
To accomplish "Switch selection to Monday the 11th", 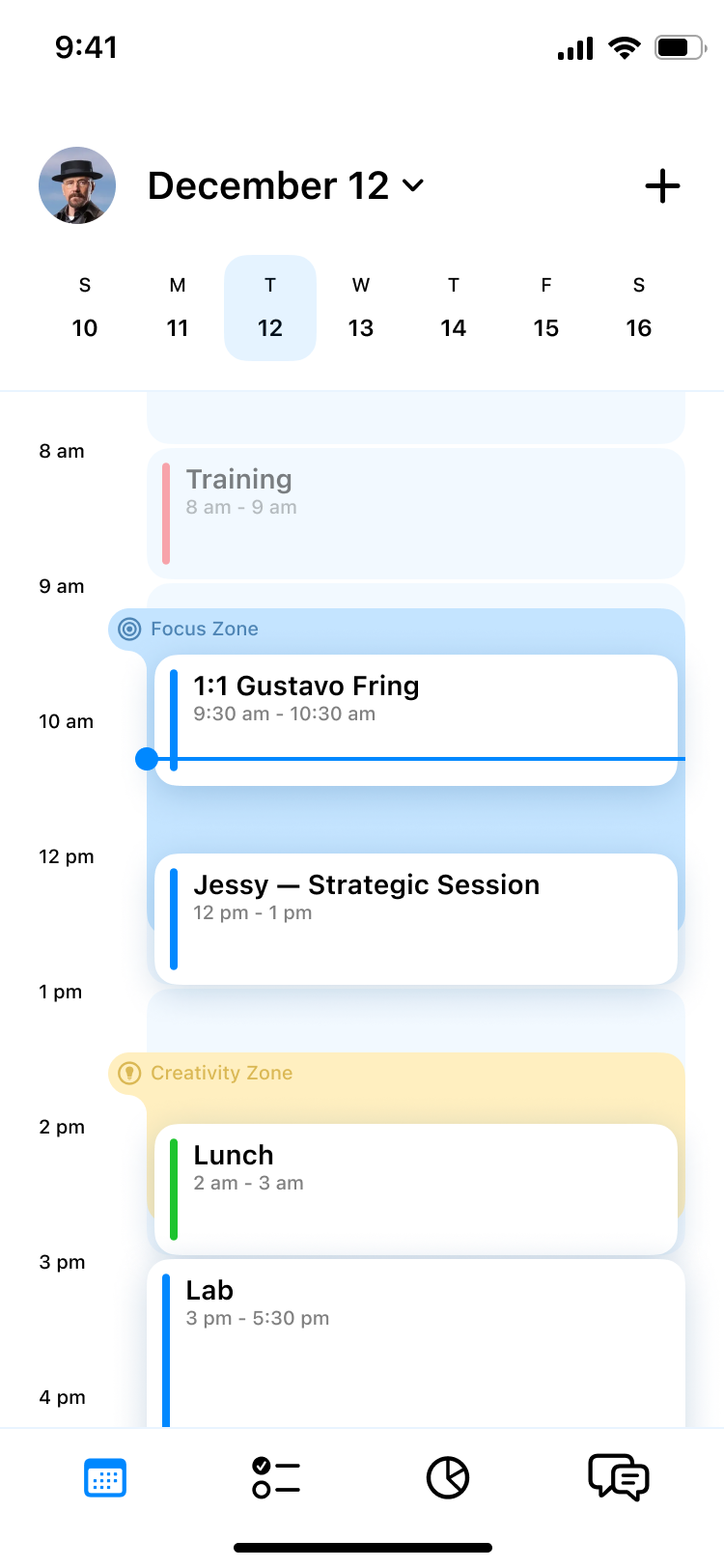I will click(x=178, y=309).
